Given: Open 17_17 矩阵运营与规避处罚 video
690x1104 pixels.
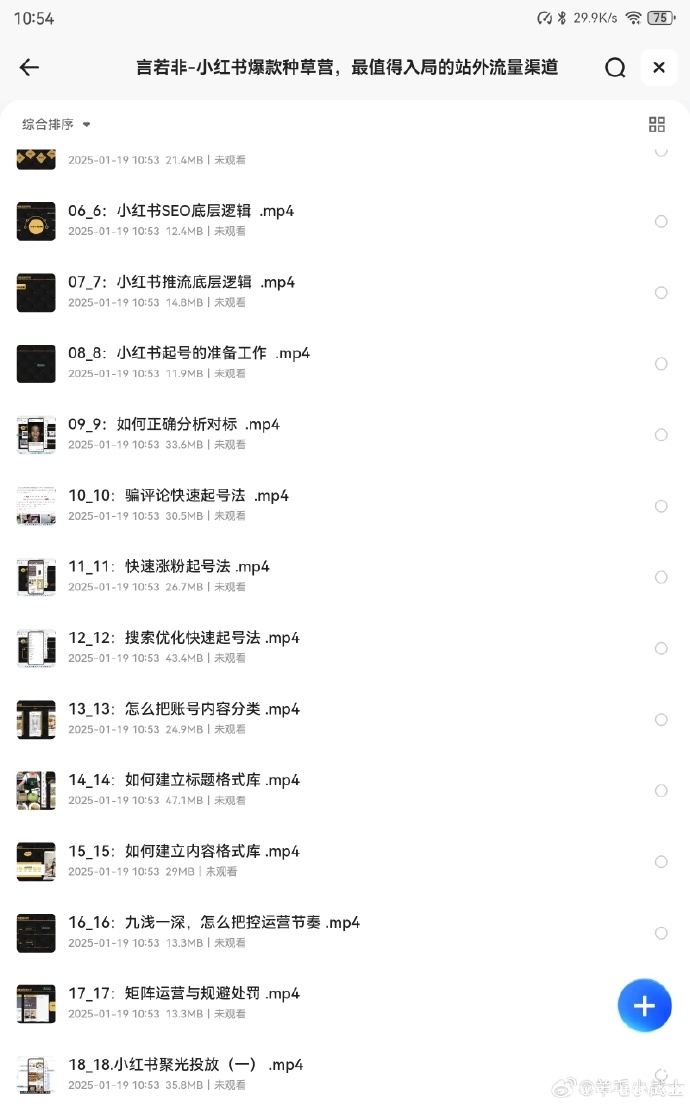Looking at the screenshot, I should point(183,993).
